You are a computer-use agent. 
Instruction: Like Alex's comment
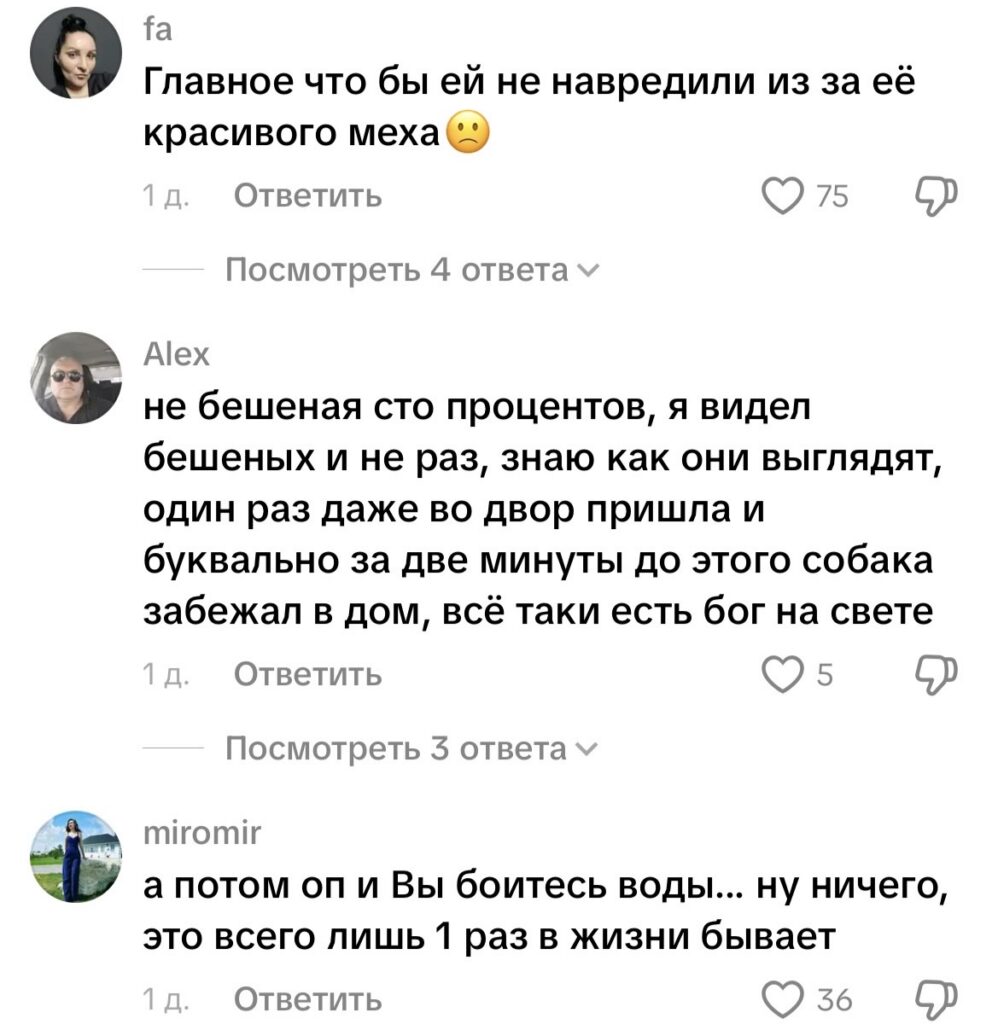point(781,676)
